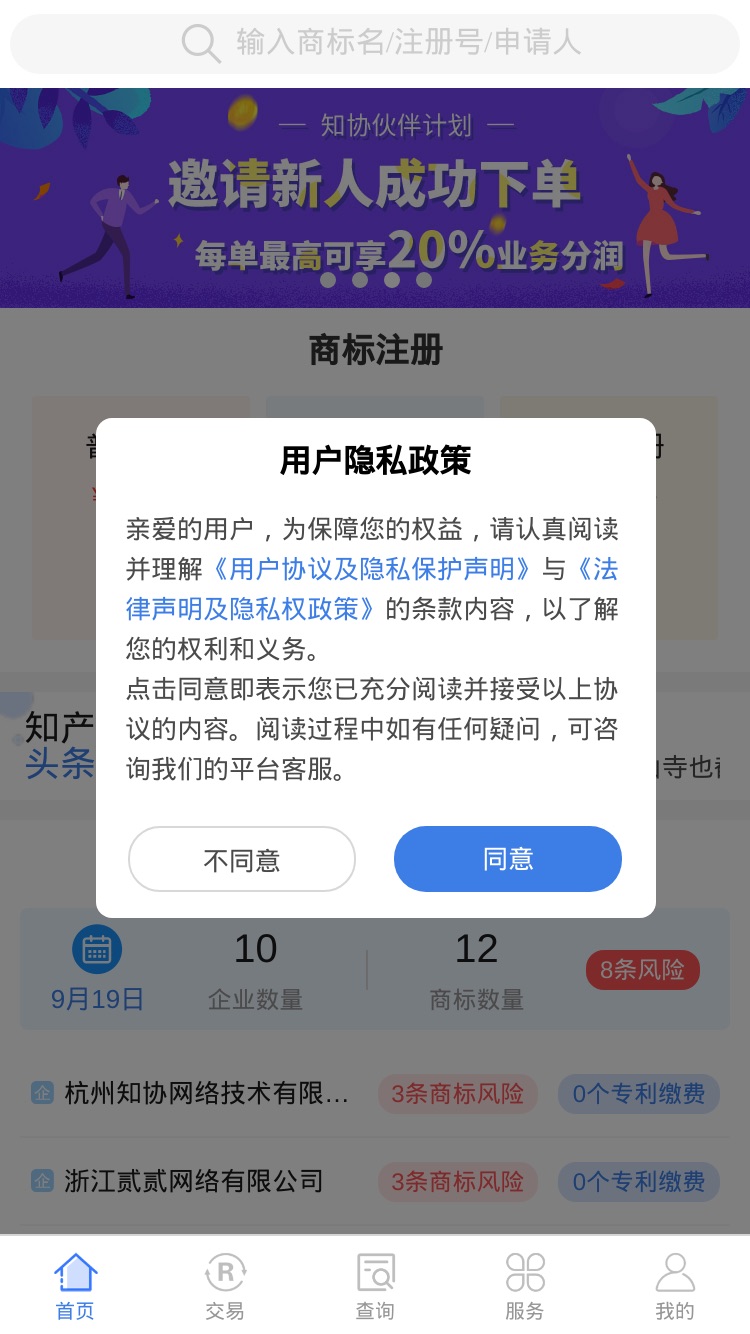The height and width of the screenshot is (1334, 750).
Task: Open the 《法律声明及隐私权政策》 link
Action: [x=372, y=589]
